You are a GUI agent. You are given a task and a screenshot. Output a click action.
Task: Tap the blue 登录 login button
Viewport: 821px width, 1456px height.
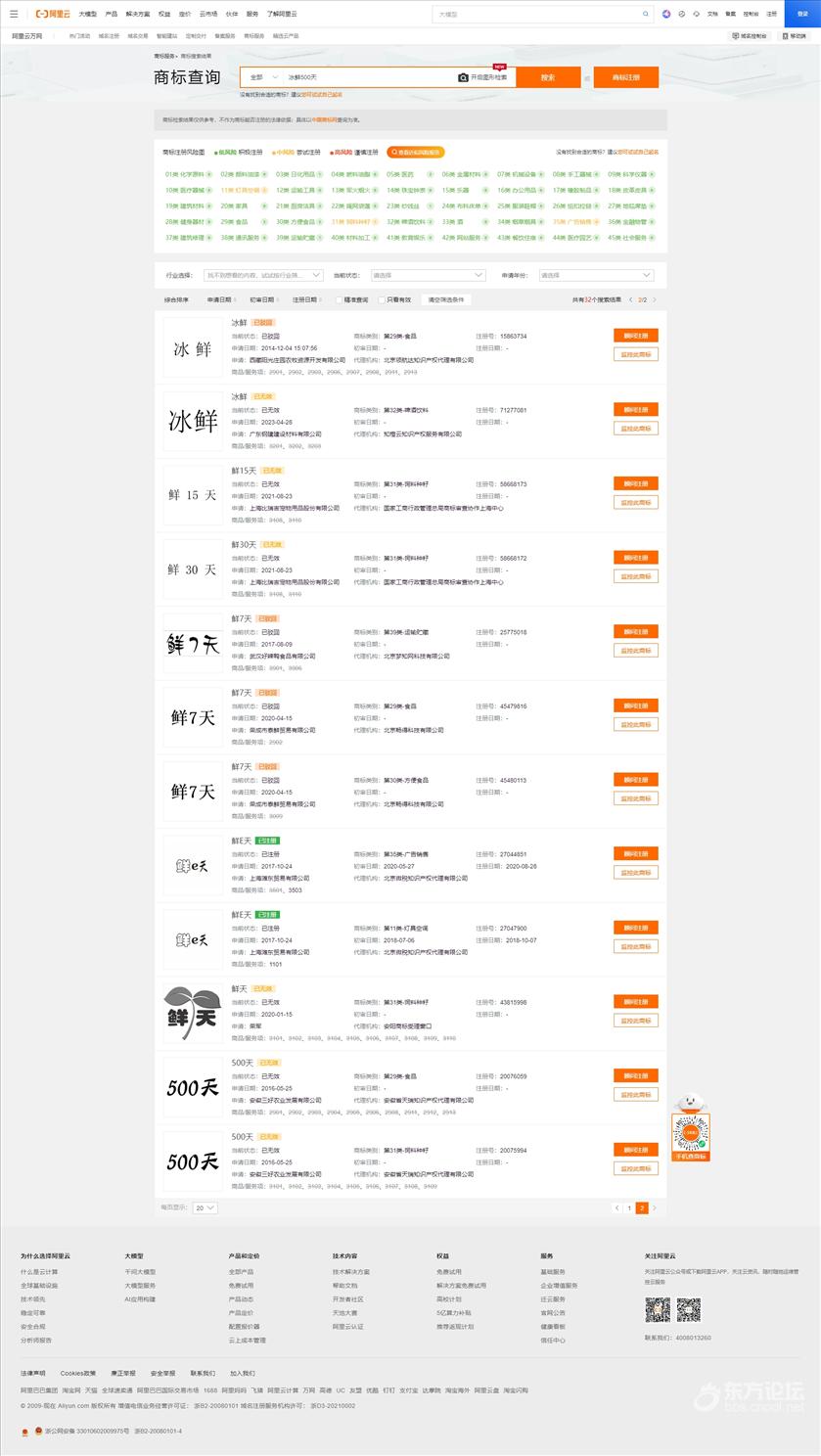click(802, 15)
